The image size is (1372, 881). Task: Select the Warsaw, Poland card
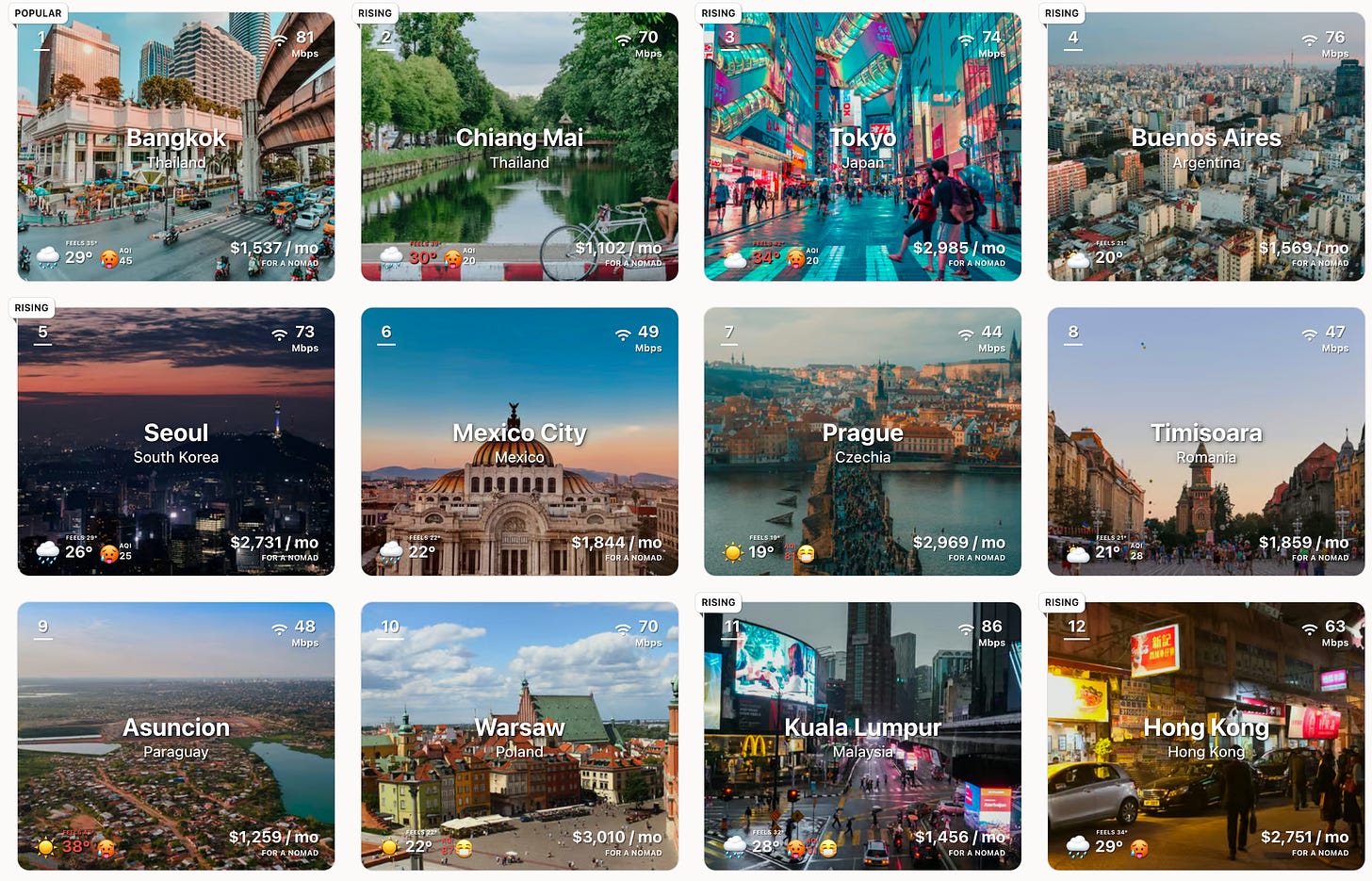[519, 736]
